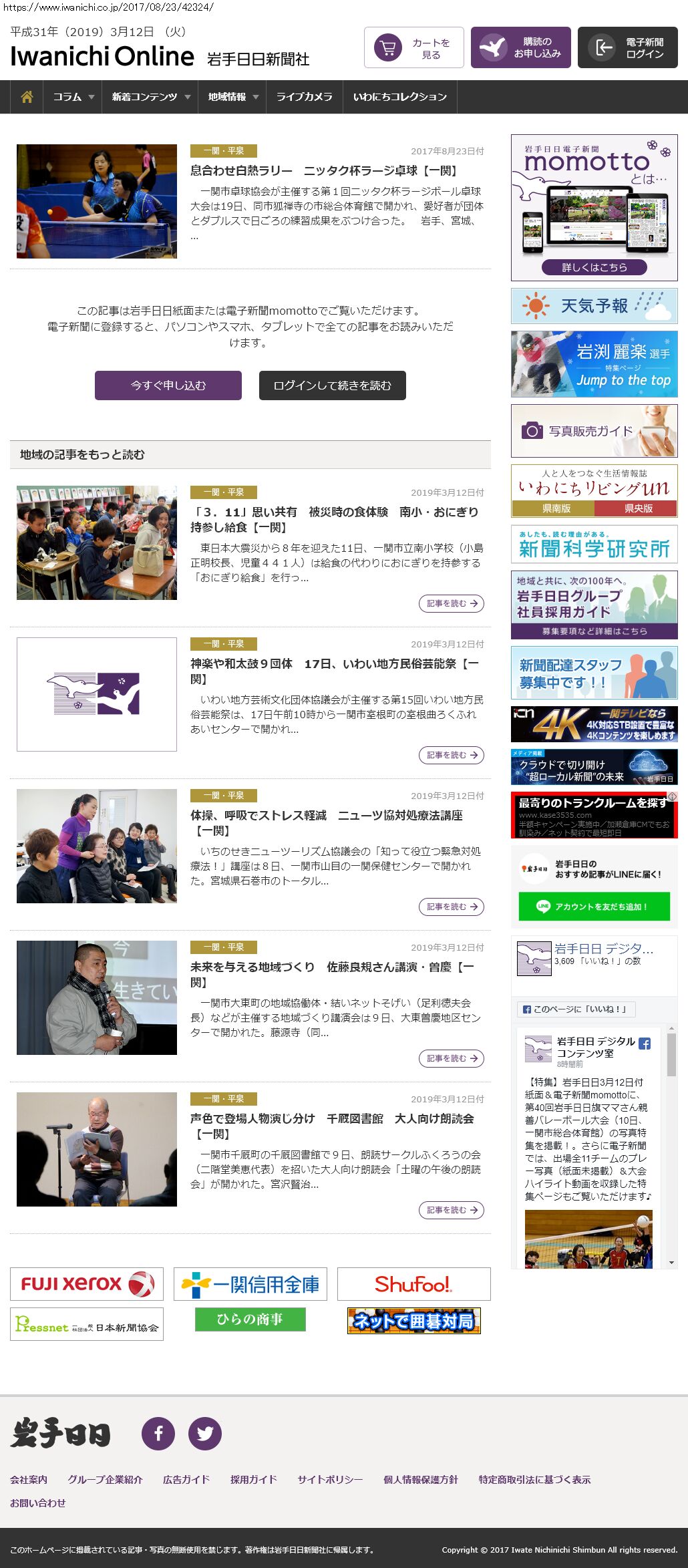Image resolution: width=688 pixels, height=1568 pixels.
Task: Add LINE account via アカウントを友だち追加
Action: [x=594, y=907]
